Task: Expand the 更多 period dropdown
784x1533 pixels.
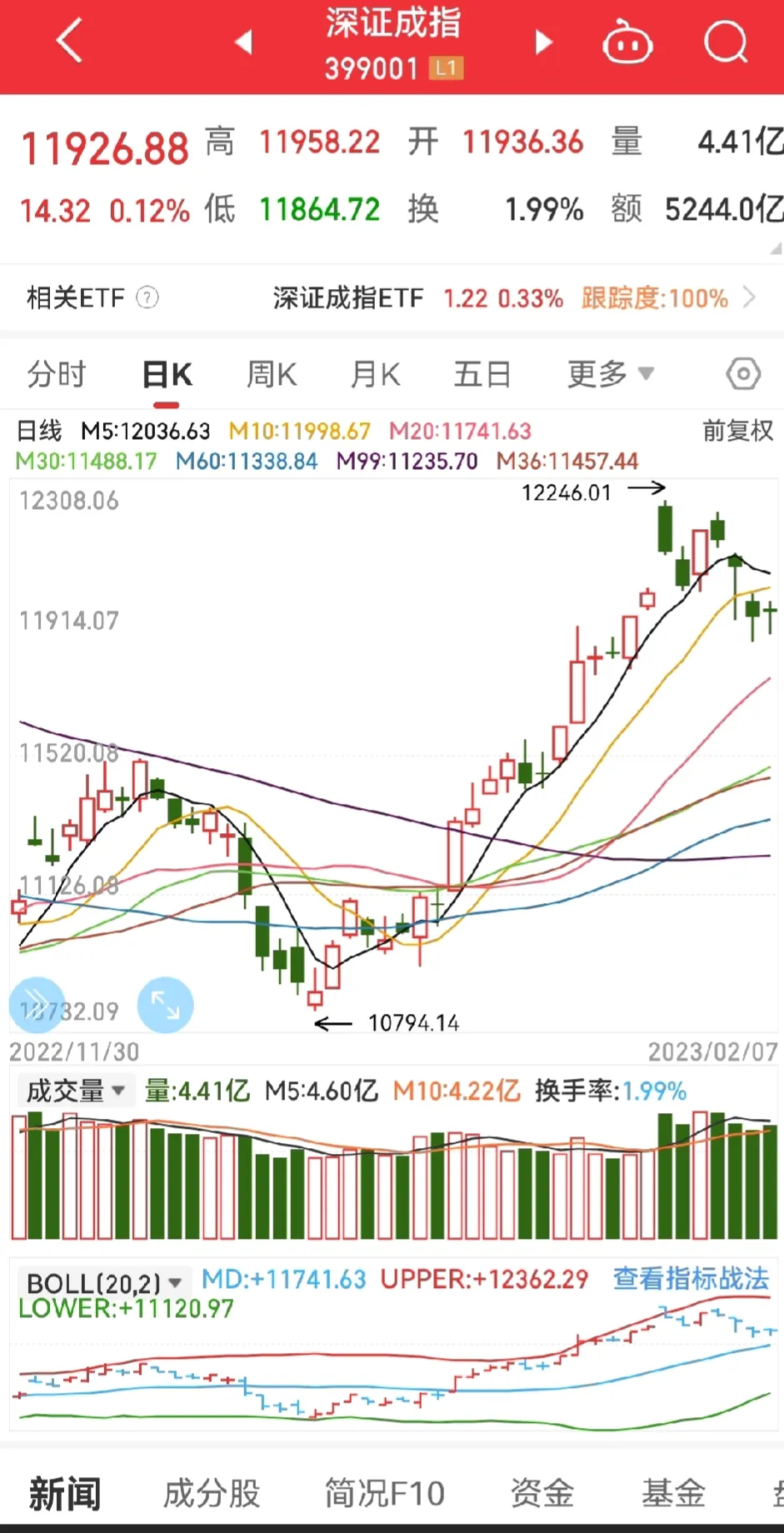Action: (x=610, y=375)
